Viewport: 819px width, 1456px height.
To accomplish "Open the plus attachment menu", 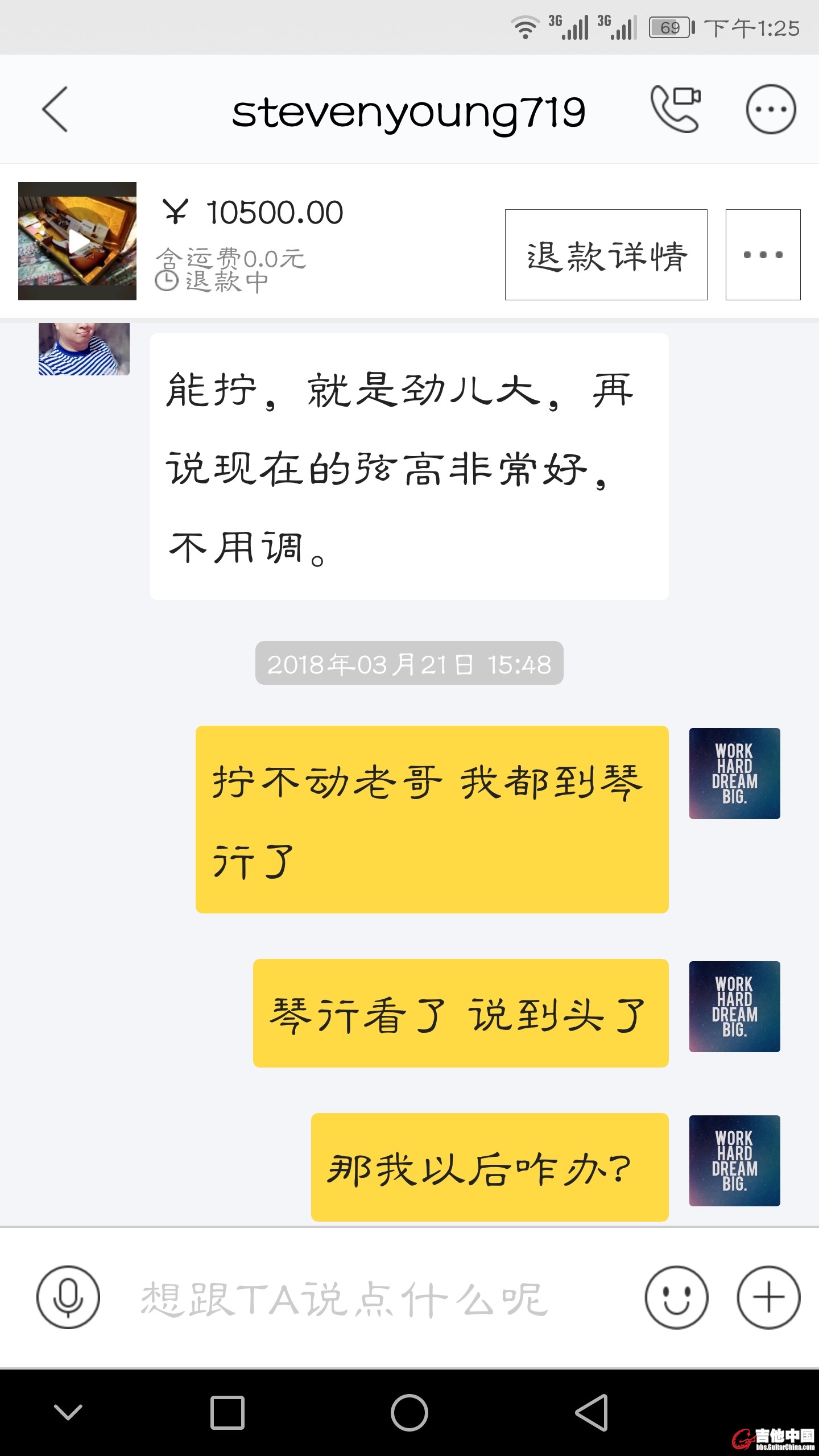I will point(768,1297).
